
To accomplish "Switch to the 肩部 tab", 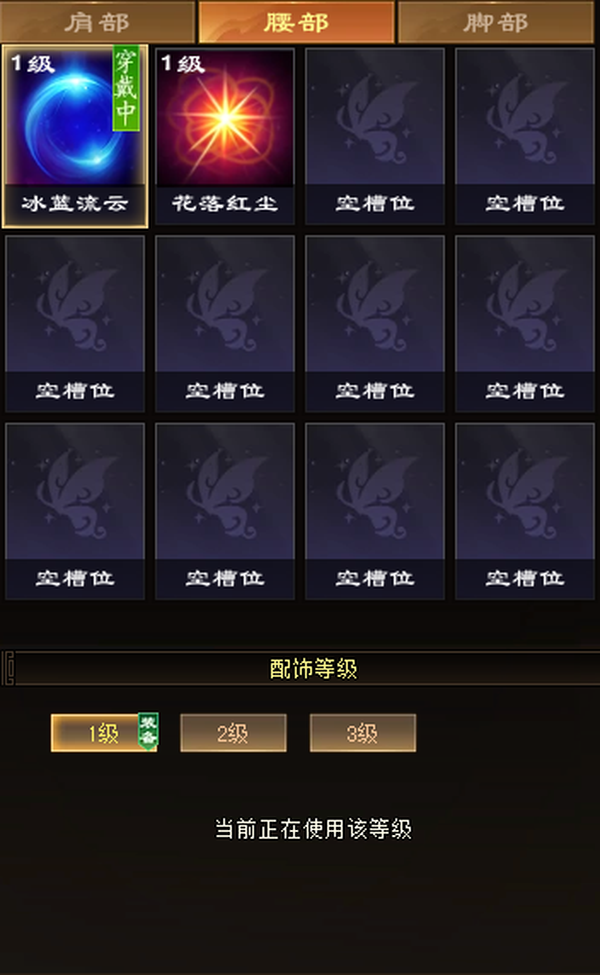I will click(x=98, y=22).
